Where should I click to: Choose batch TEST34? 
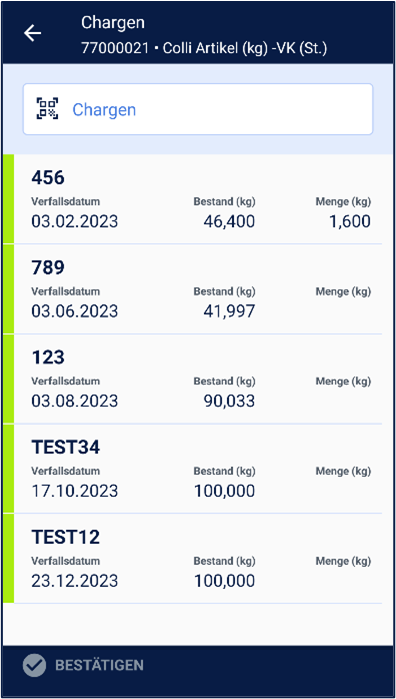coord(193,469)
